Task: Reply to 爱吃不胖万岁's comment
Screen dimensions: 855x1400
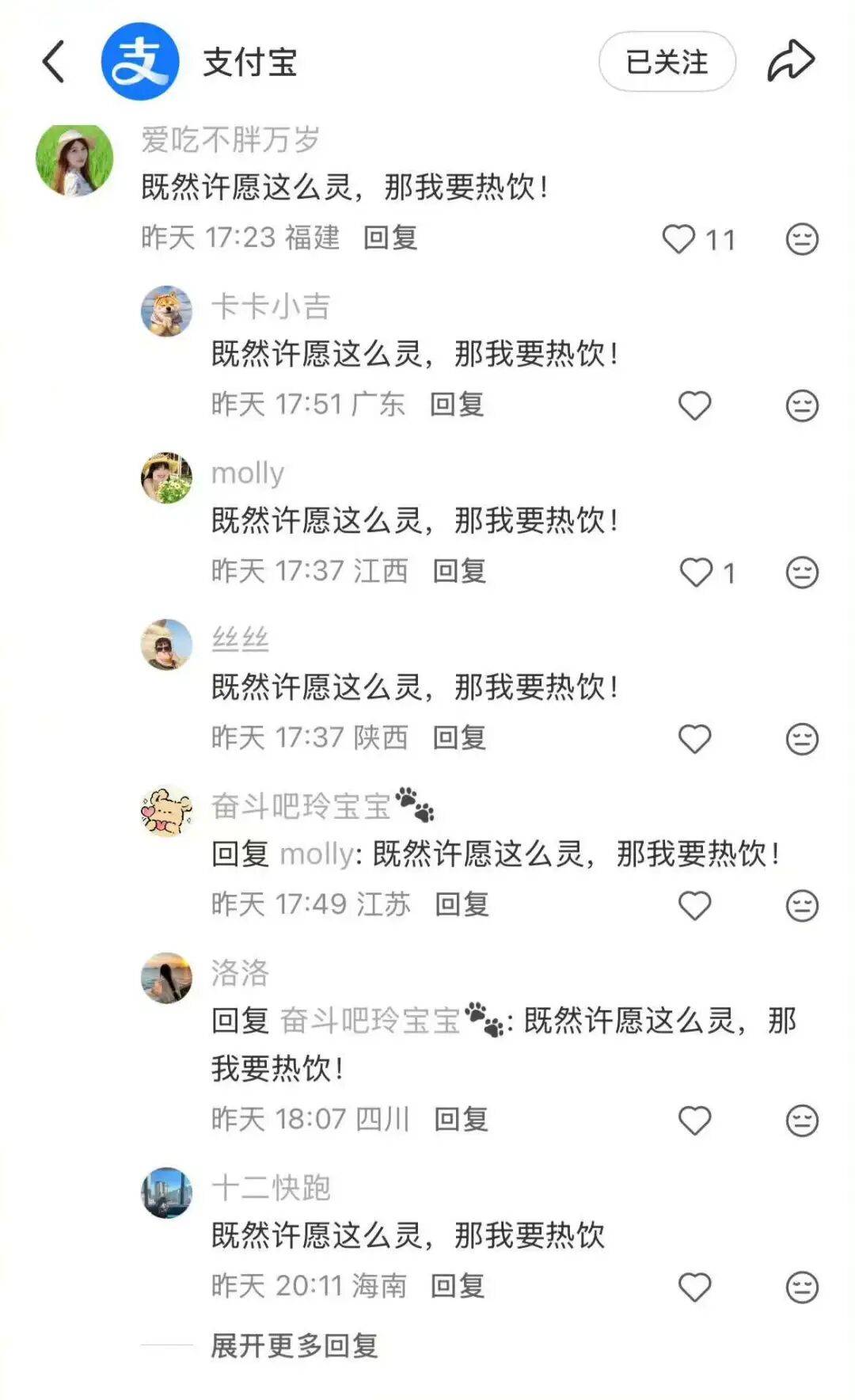Action: point(389,238)
